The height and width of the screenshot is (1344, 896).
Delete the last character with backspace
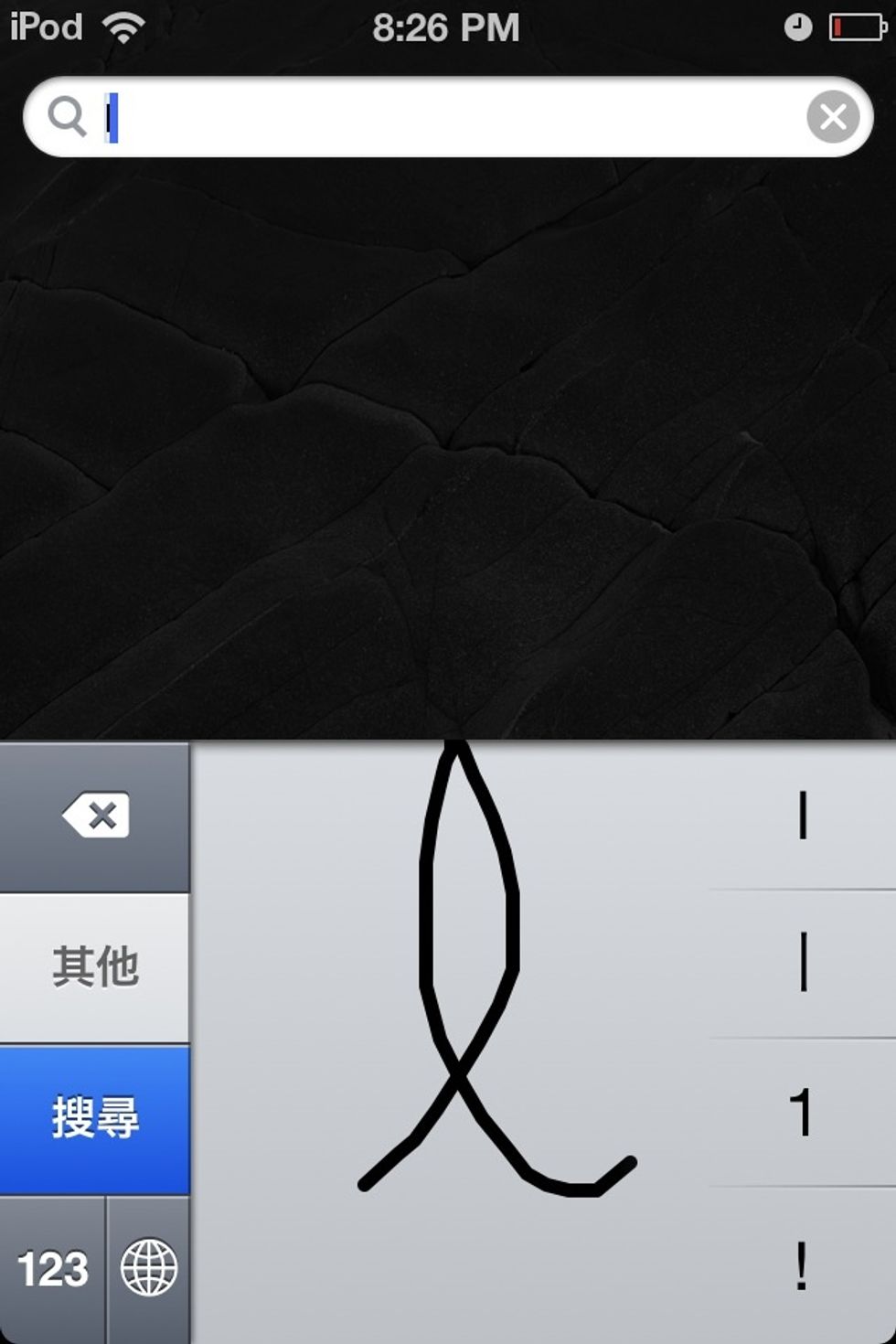point(95,816)
